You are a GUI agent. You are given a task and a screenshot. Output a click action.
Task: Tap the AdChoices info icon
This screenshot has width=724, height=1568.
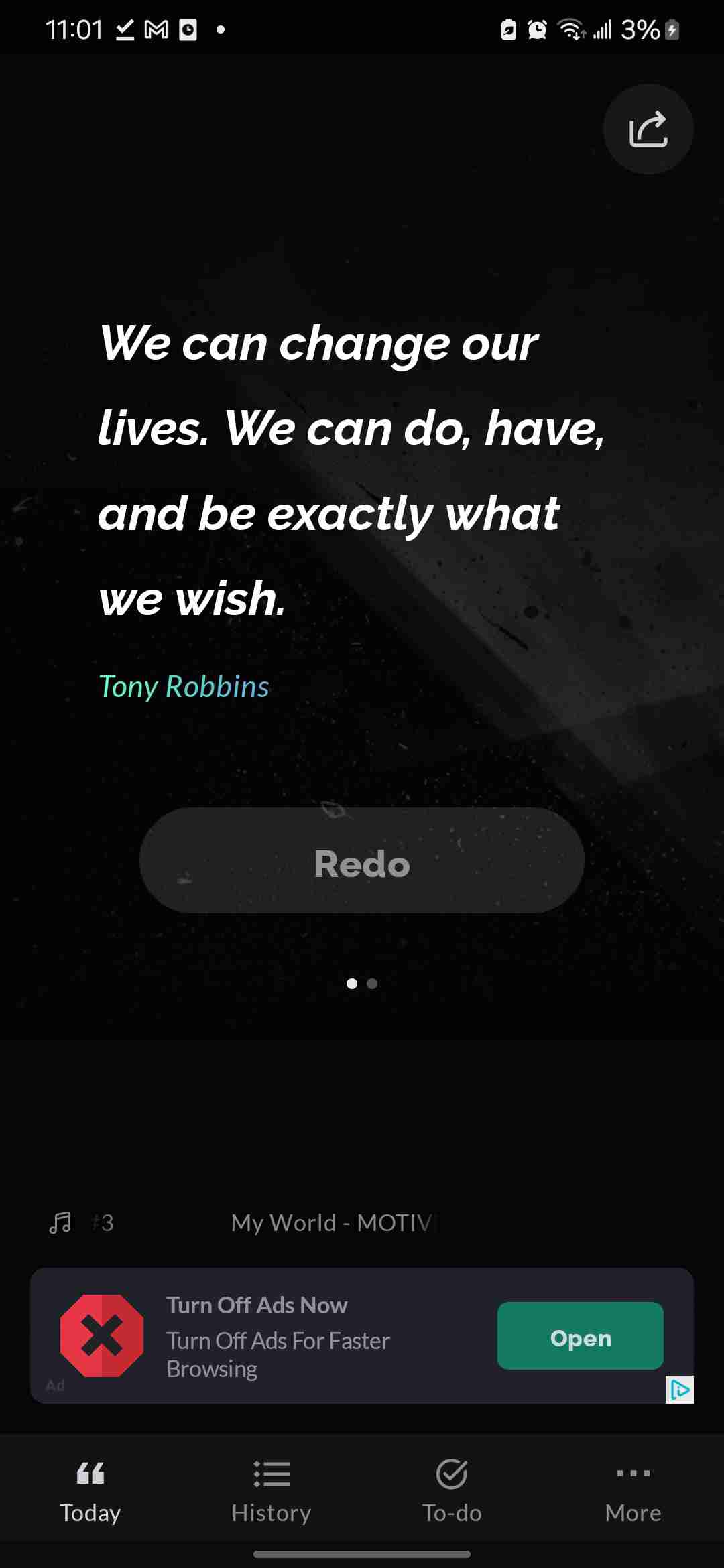[680, 1390]
